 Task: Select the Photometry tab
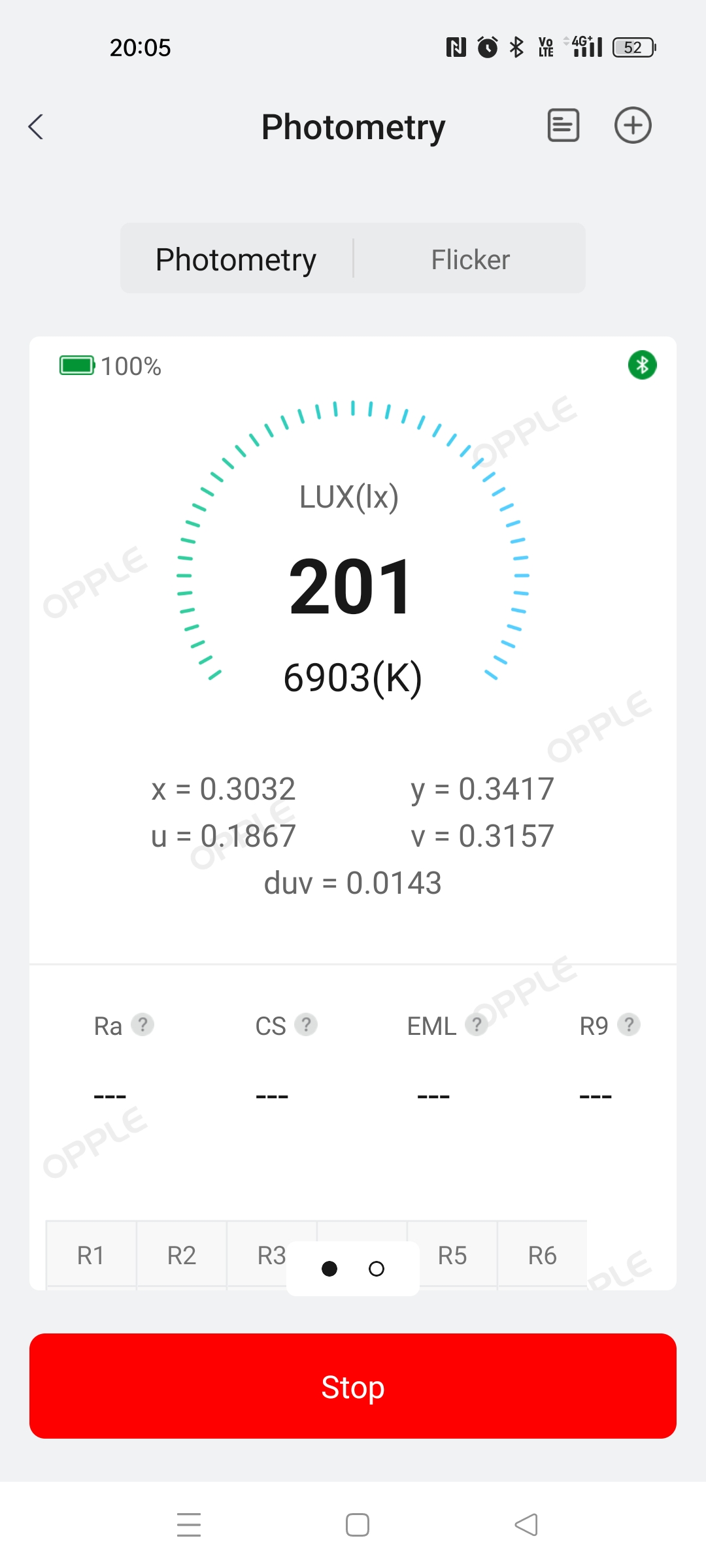(236, 259)
